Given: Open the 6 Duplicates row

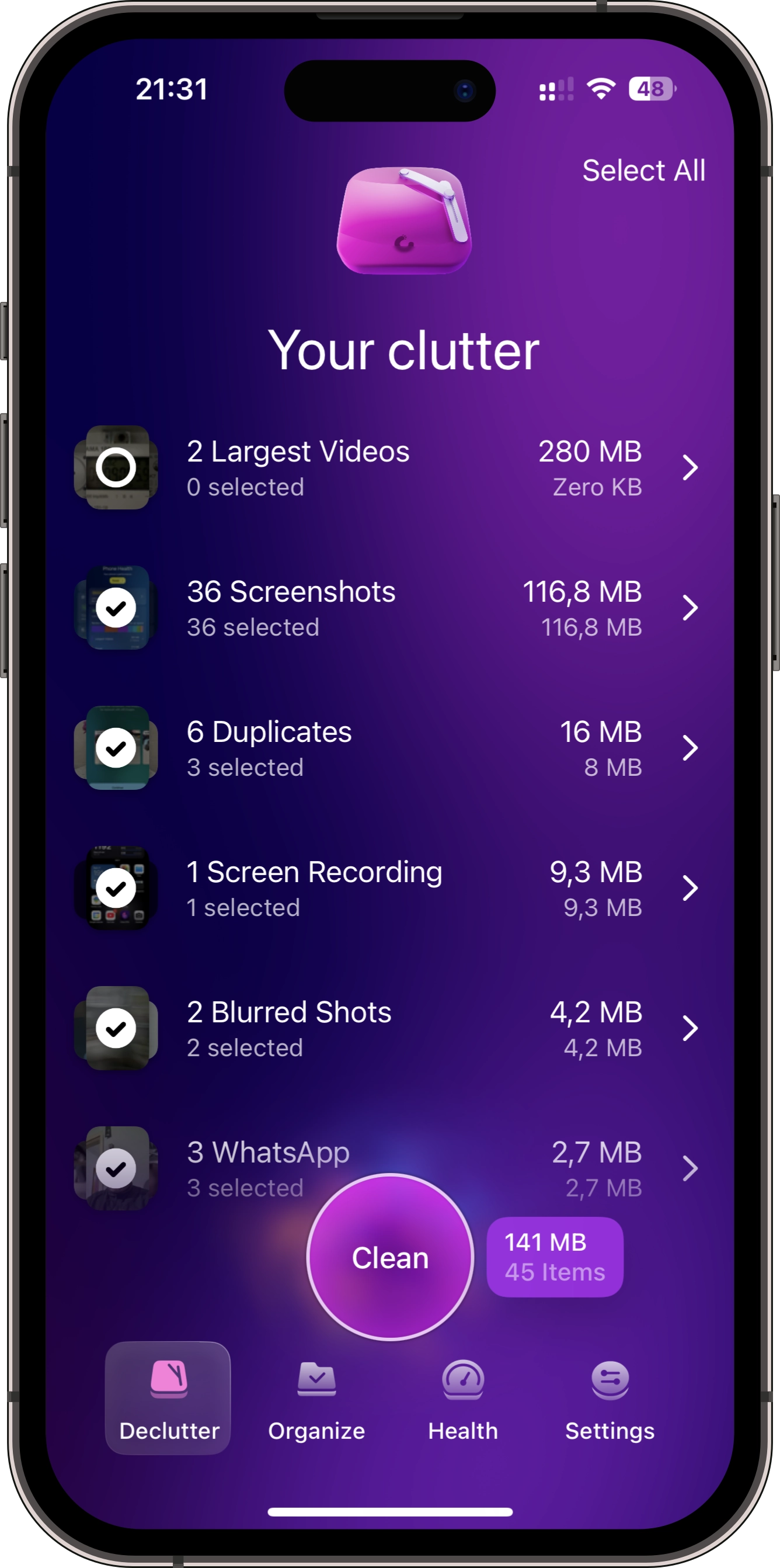Looking at the screenshot, I should pos(690,747).
